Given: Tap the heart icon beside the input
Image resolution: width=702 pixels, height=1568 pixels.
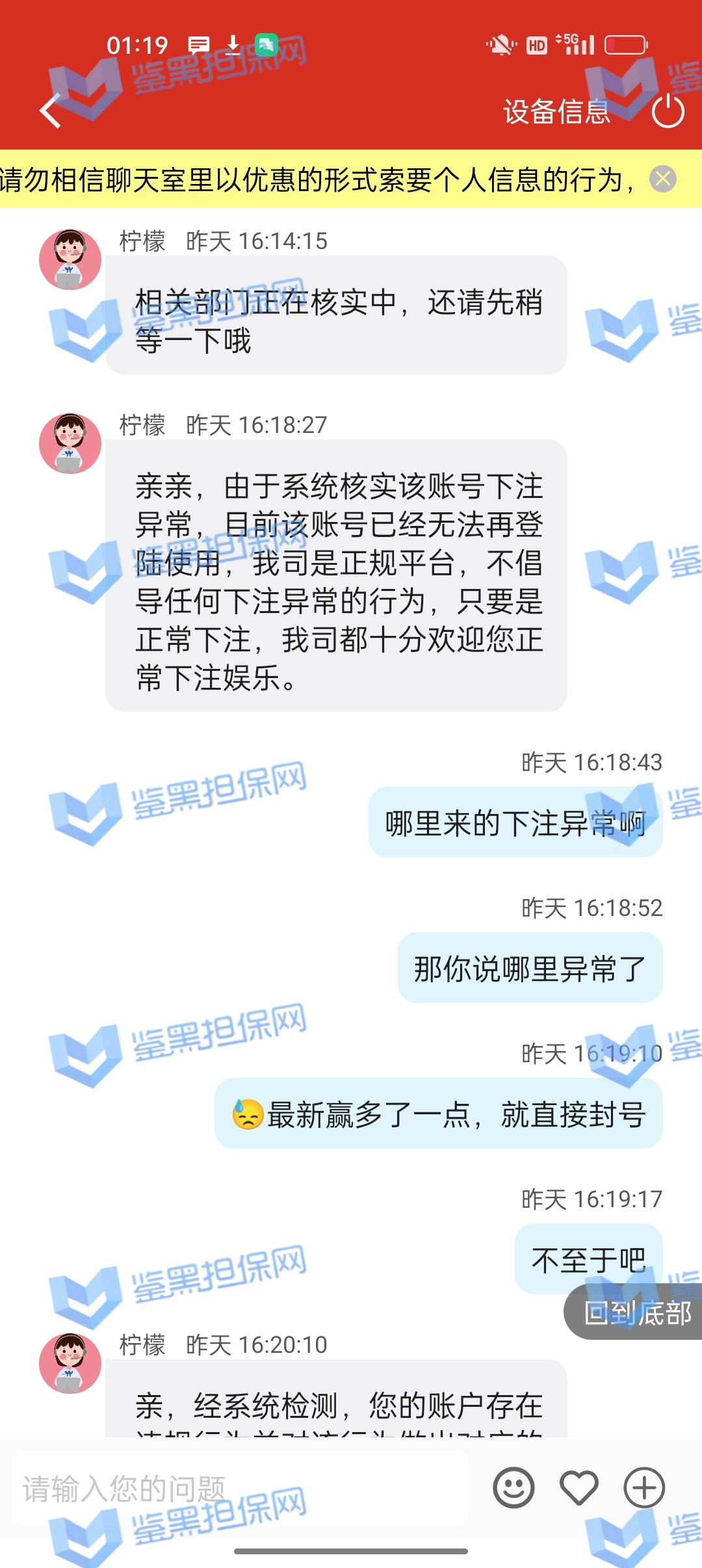Looking at the screenshot, I should coord(578,1487).
